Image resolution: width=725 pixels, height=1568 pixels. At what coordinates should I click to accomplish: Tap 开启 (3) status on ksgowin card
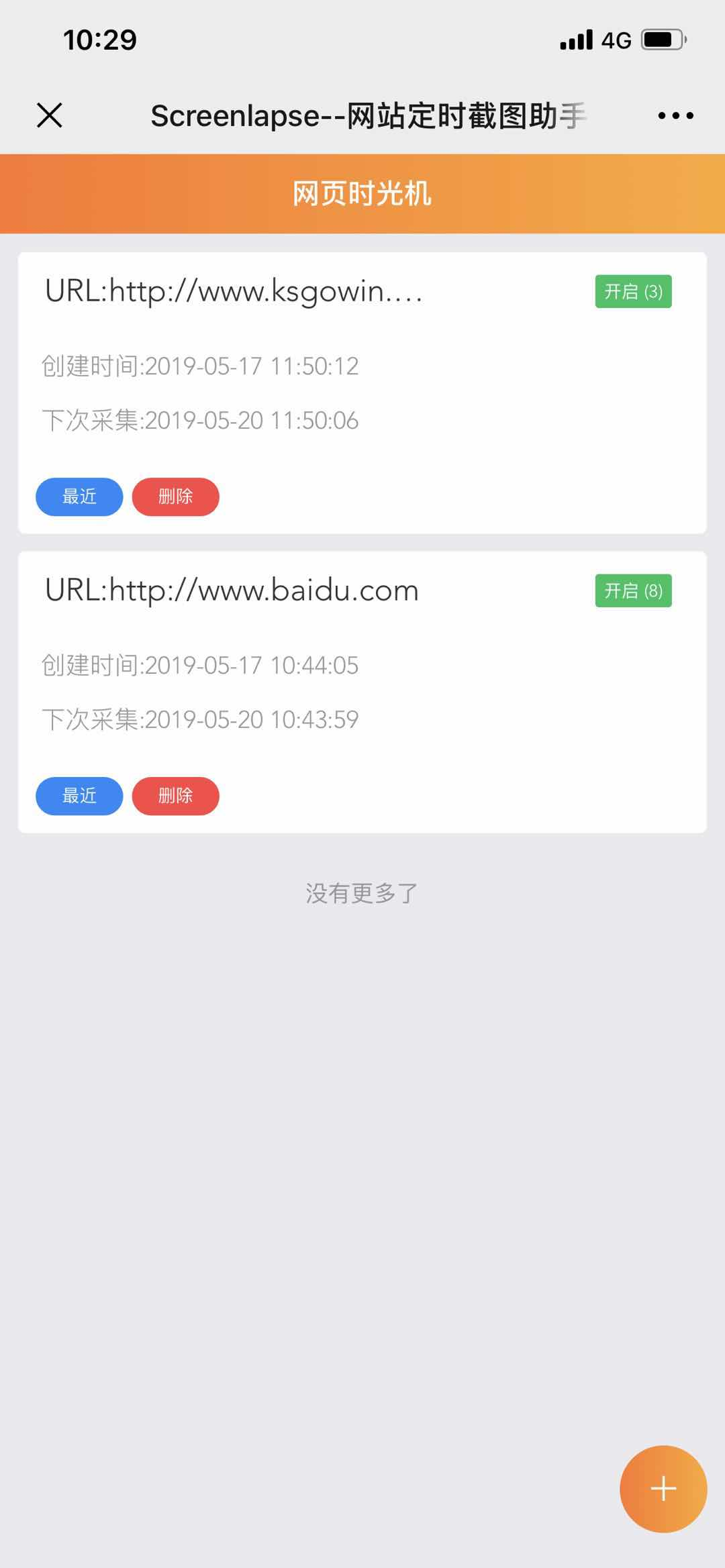(633, 292)
